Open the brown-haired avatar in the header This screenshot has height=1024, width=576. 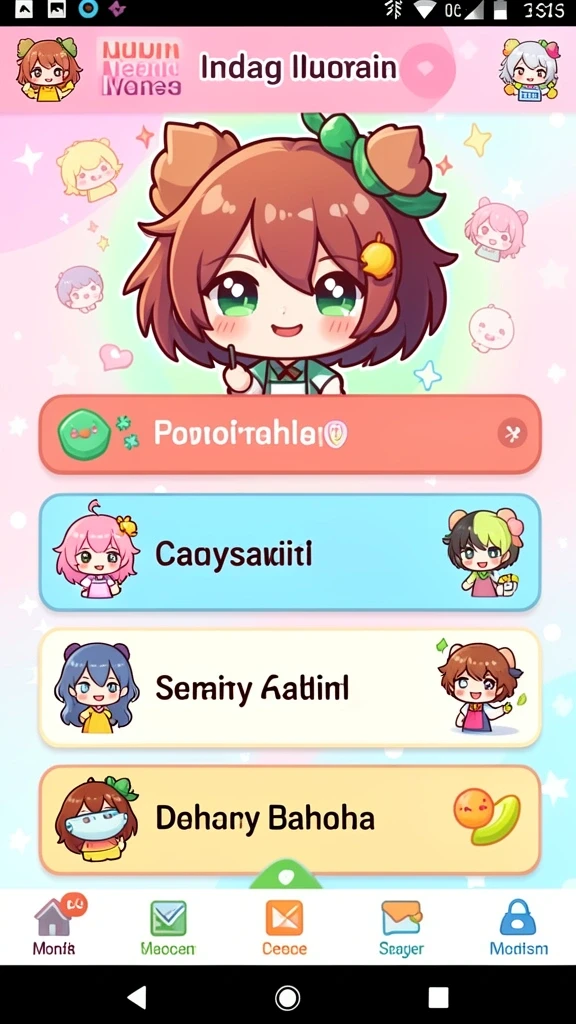47,69
